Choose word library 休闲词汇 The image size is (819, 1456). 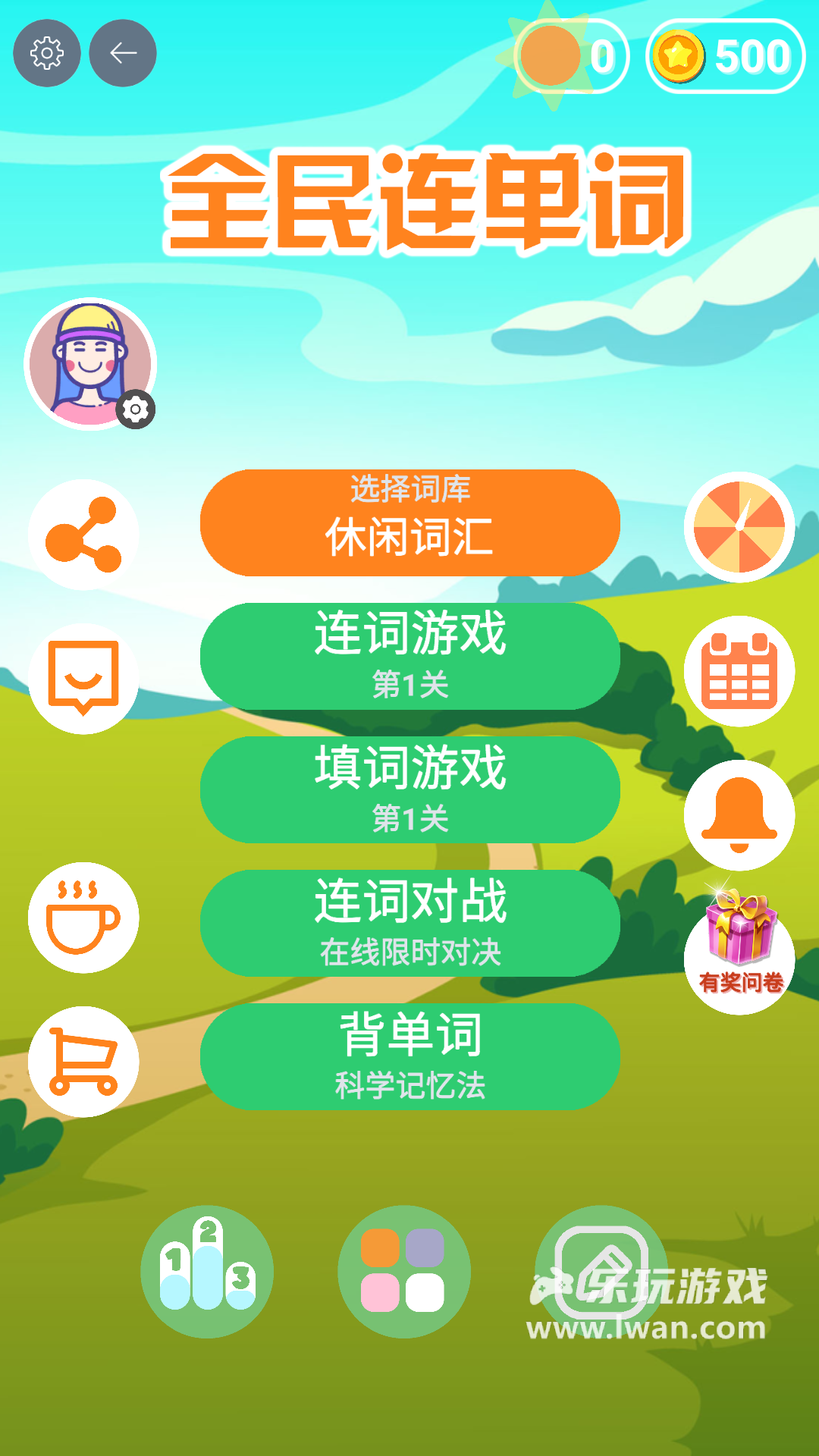409,522
